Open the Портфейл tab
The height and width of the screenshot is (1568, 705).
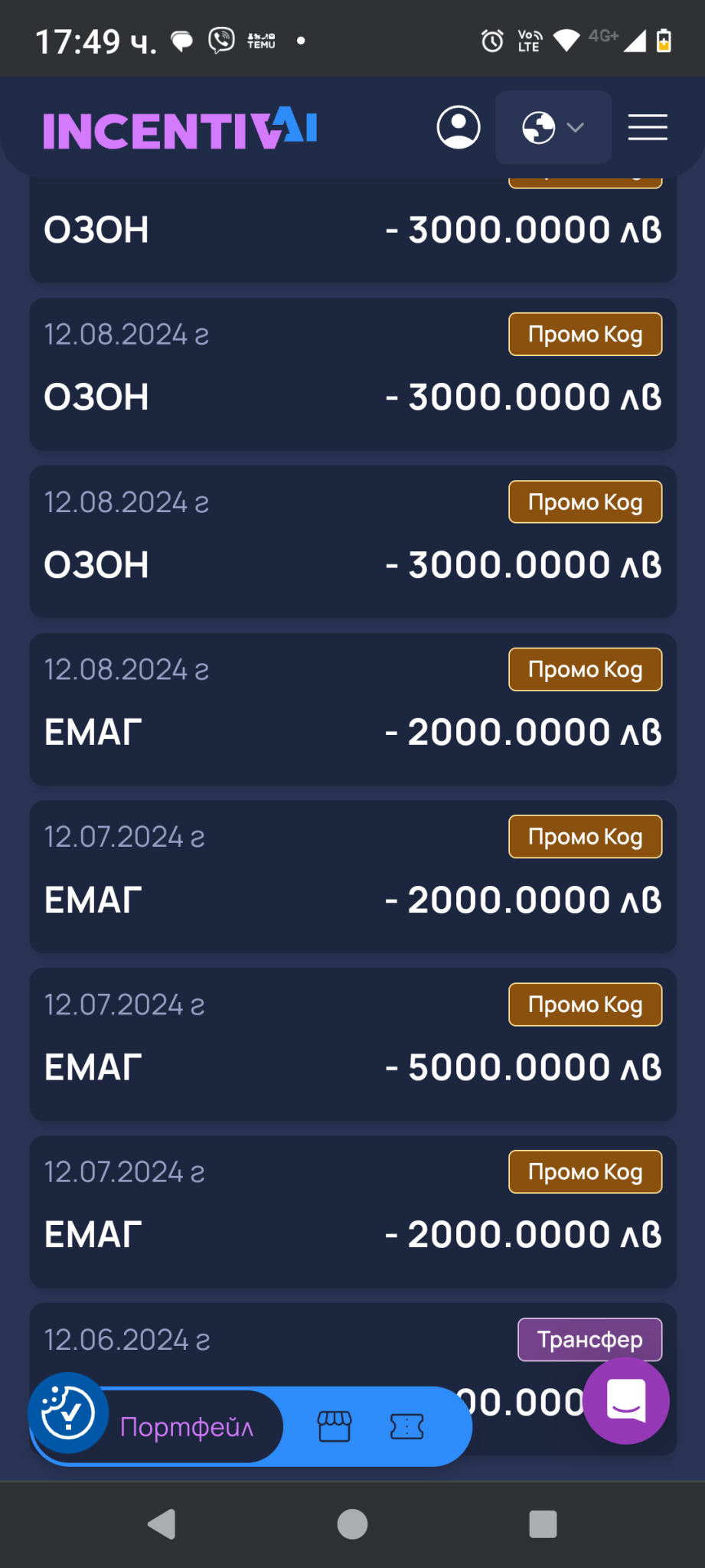(x=186, y=1427)
